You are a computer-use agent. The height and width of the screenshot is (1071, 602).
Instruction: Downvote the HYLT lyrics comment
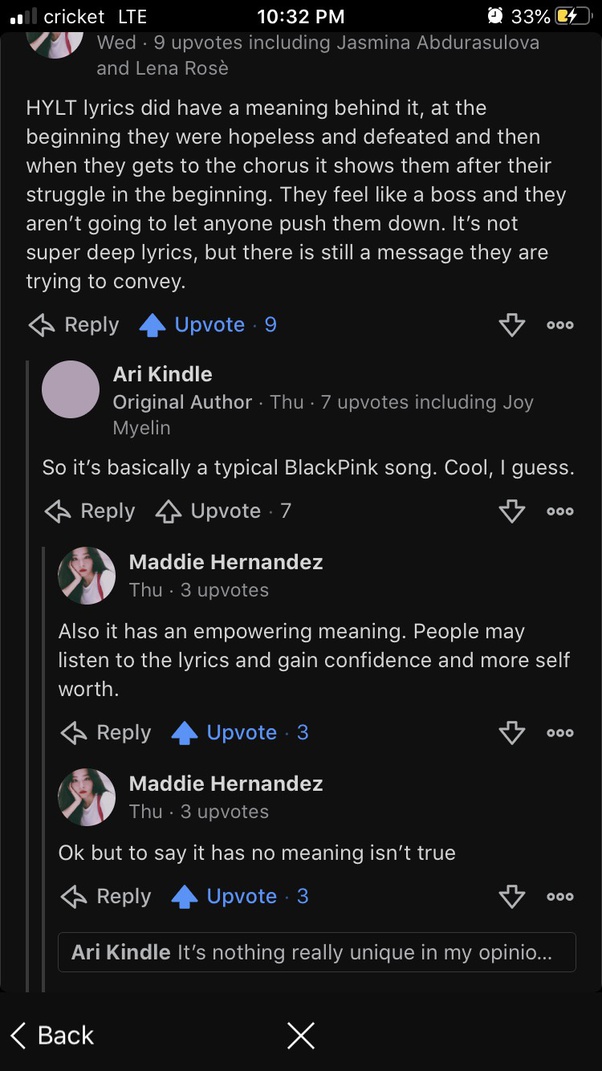pos(511,325)
